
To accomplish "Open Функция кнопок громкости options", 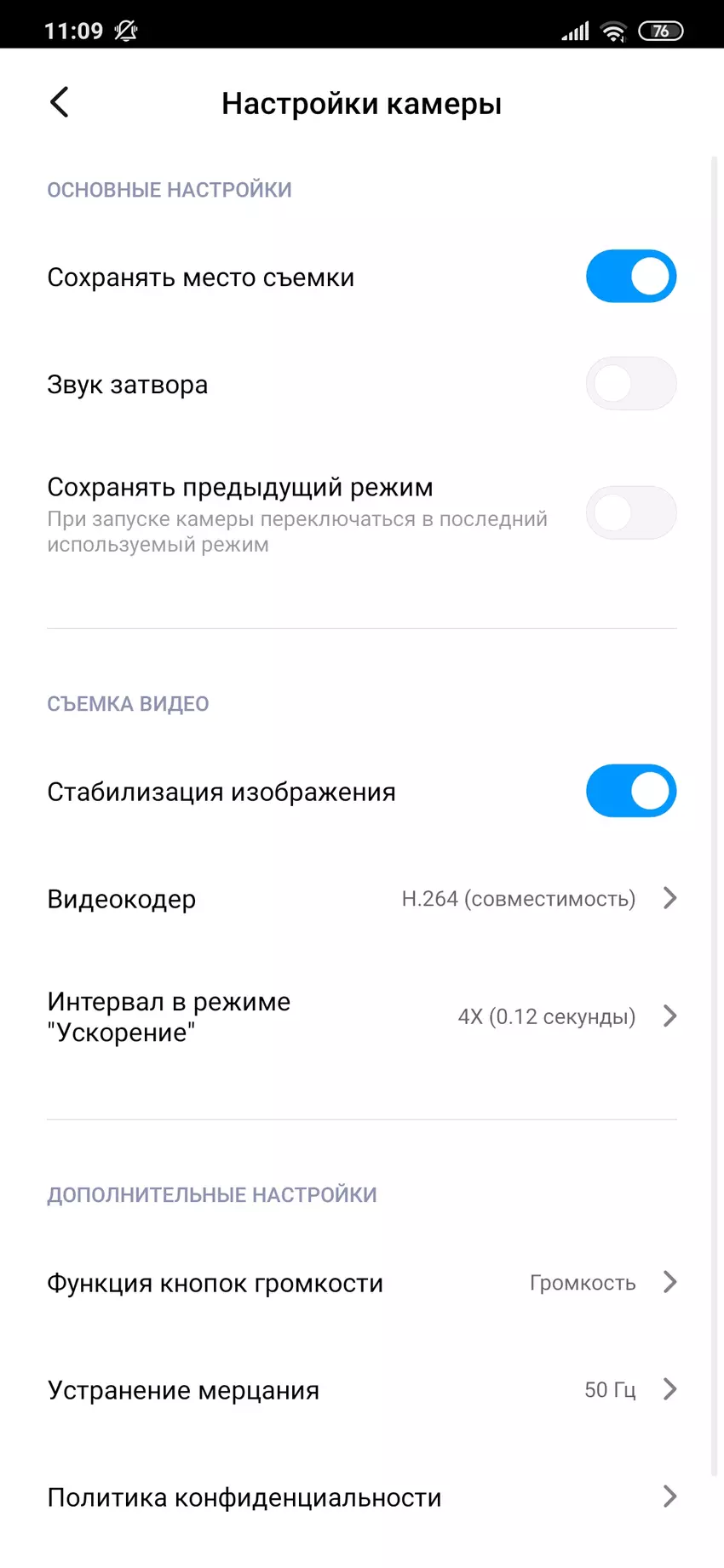I will coord(362,1283).
